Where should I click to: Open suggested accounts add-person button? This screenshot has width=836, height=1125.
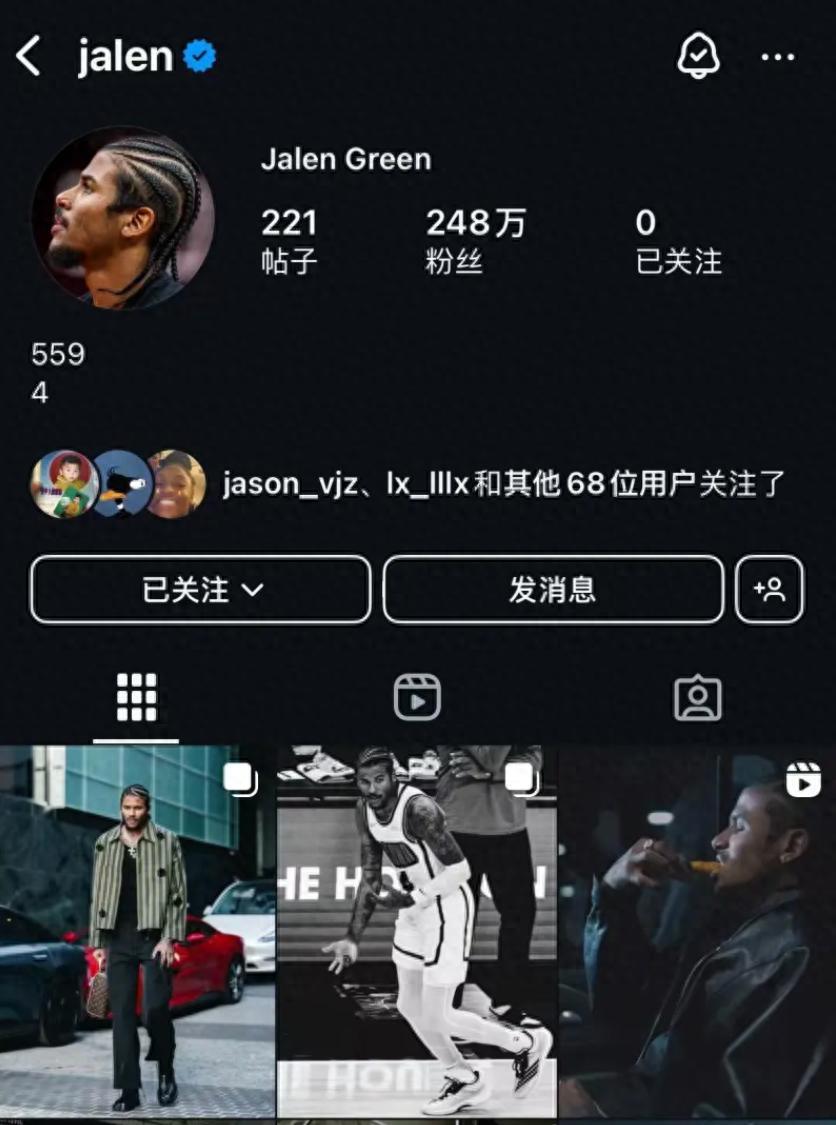pos(769,590)
